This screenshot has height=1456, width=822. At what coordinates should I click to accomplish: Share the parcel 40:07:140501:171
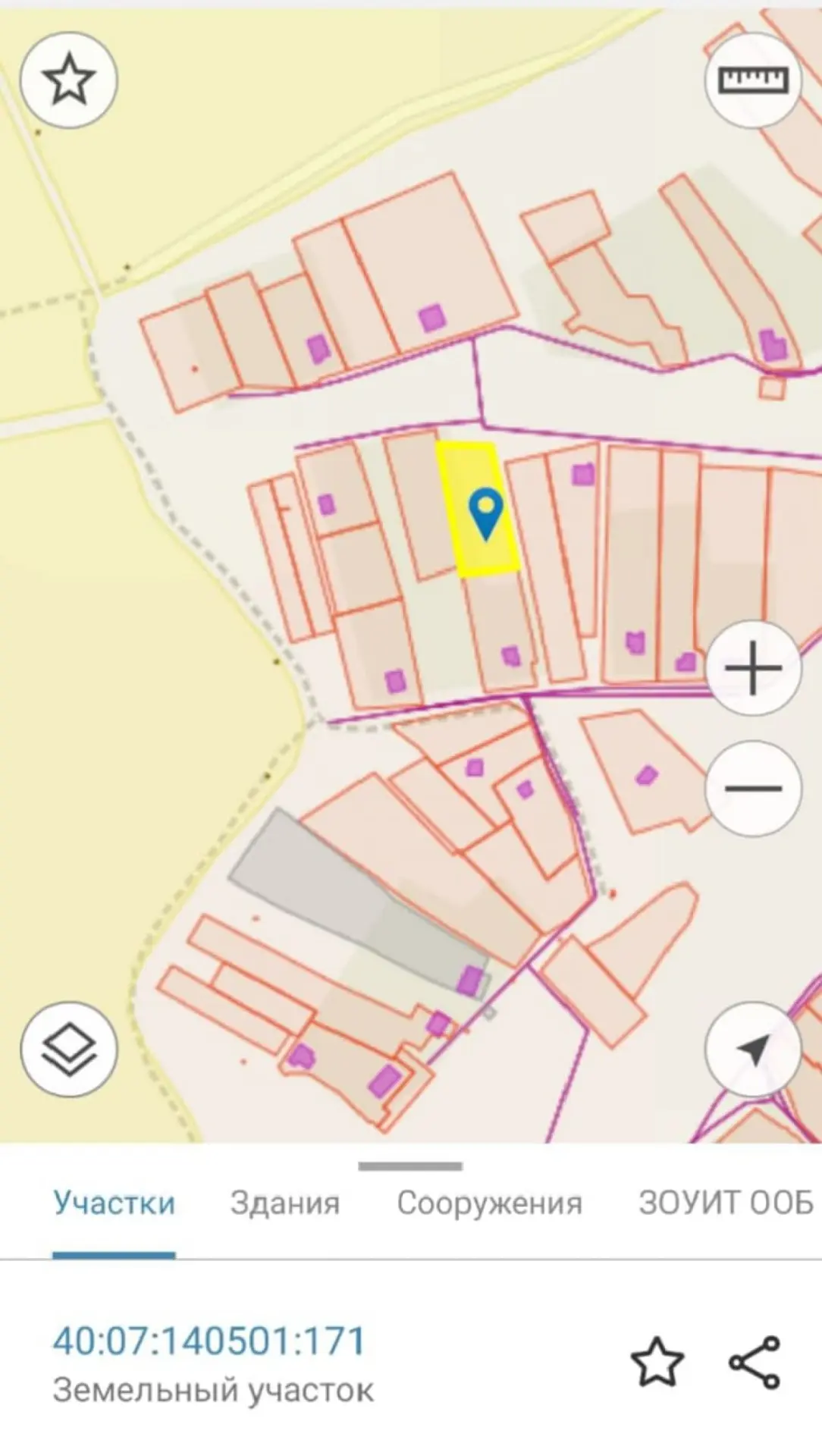[755, 1363]
